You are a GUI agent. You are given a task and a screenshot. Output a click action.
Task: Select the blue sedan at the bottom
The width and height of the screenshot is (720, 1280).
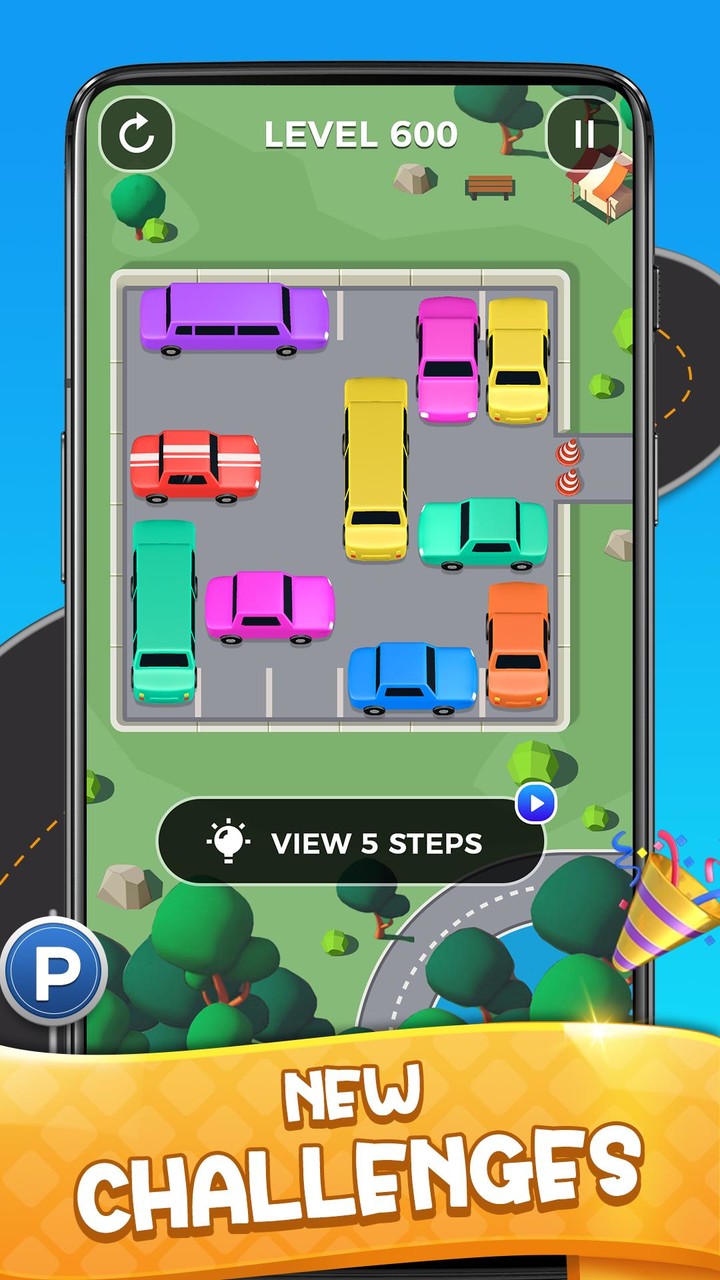[410, 678]
